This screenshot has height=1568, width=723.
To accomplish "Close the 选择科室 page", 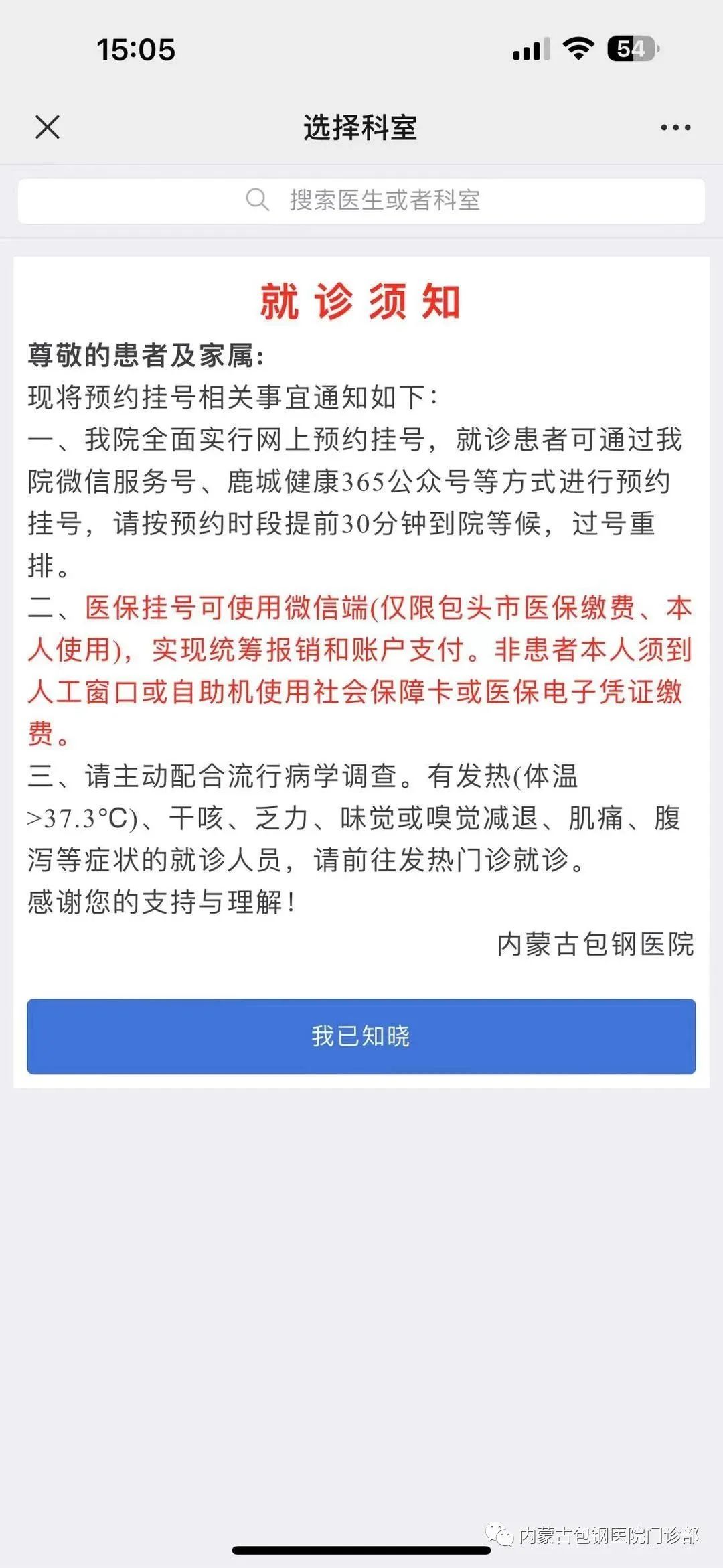I will click(48, 127).
